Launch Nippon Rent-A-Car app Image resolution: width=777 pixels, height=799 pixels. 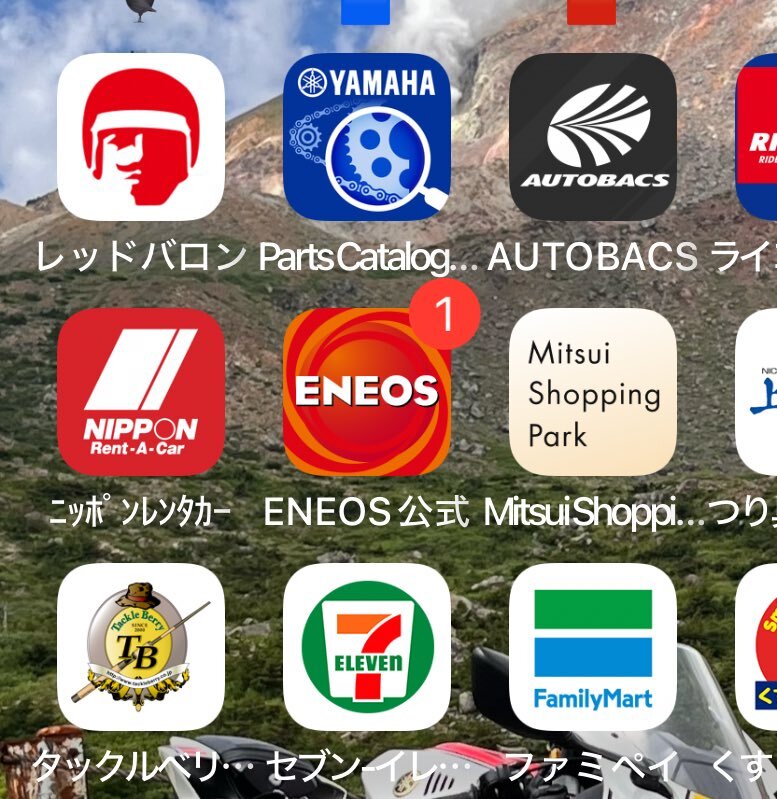coord(141,391)
